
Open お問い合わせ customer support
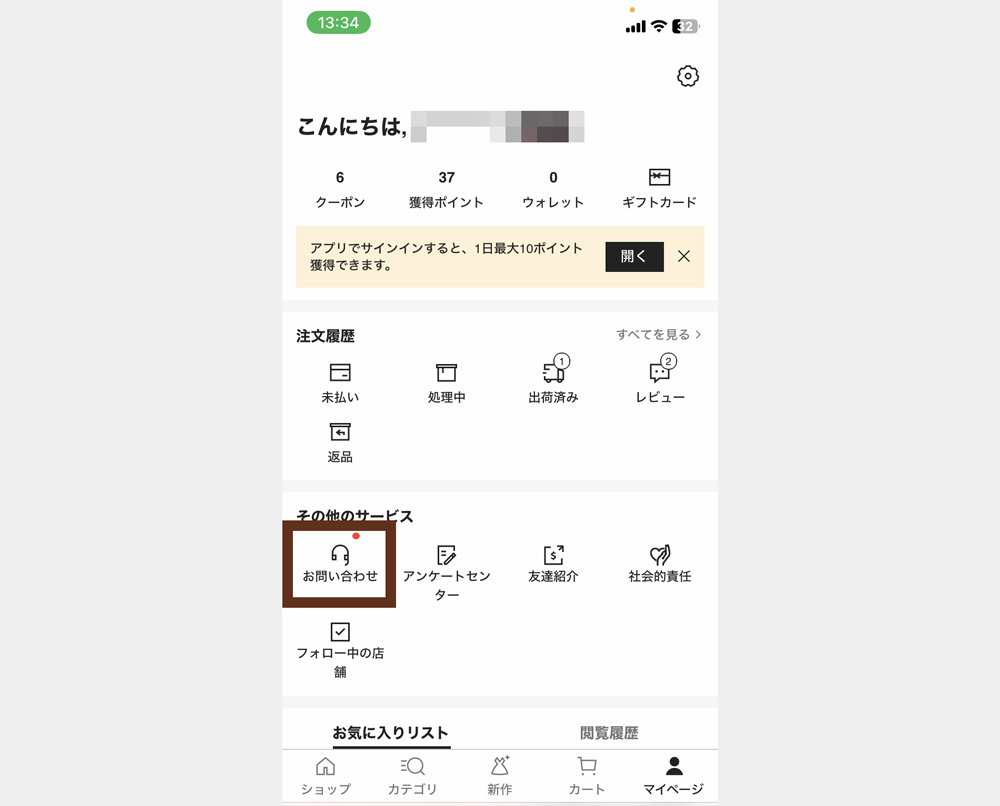pyautogui.click(x=340, y=564)
